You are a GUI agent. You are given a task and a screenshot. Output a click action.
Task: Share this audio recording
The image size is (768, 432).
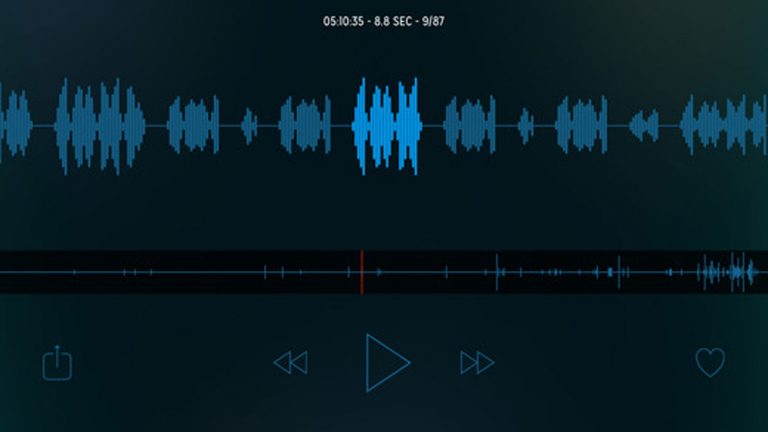(57, 362)
